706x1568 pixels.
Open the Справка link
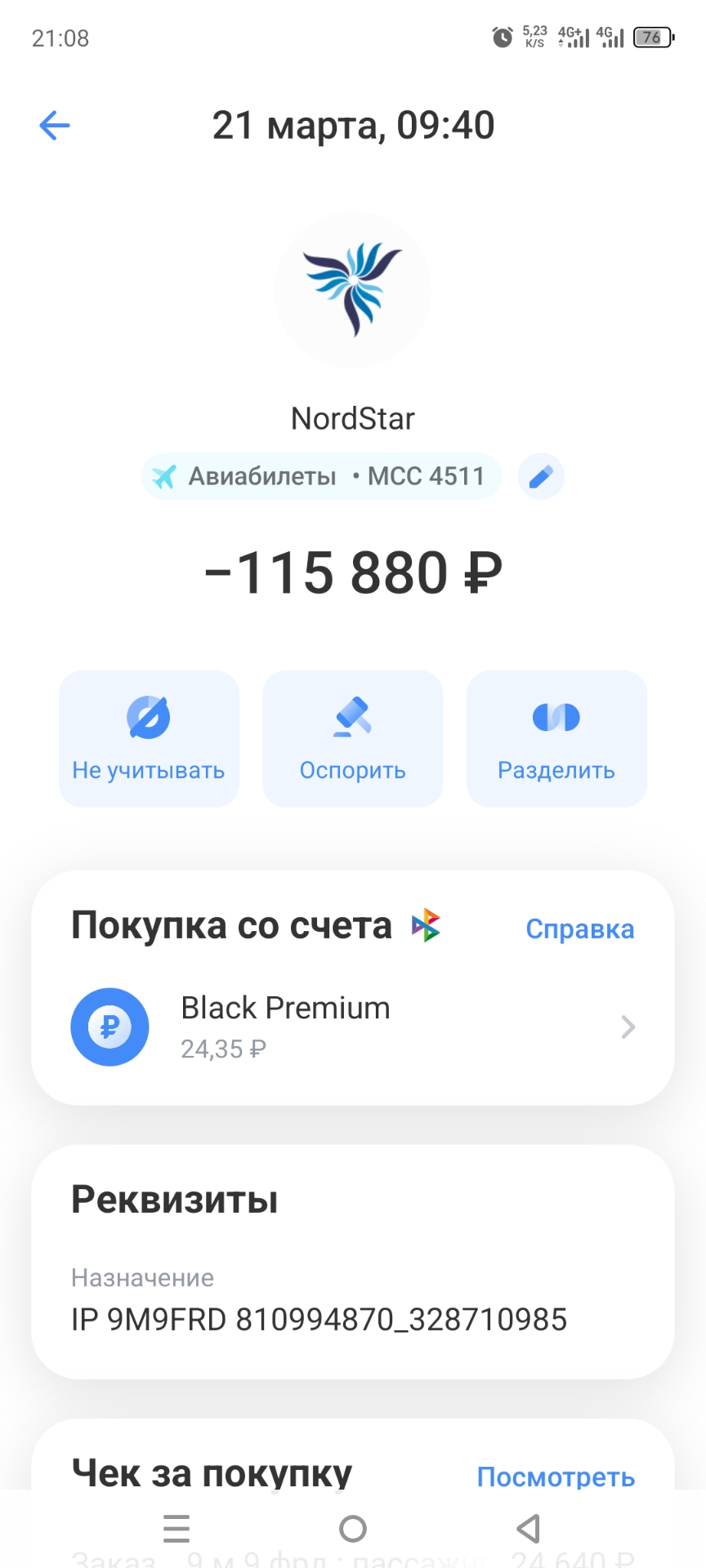(579, 929)
